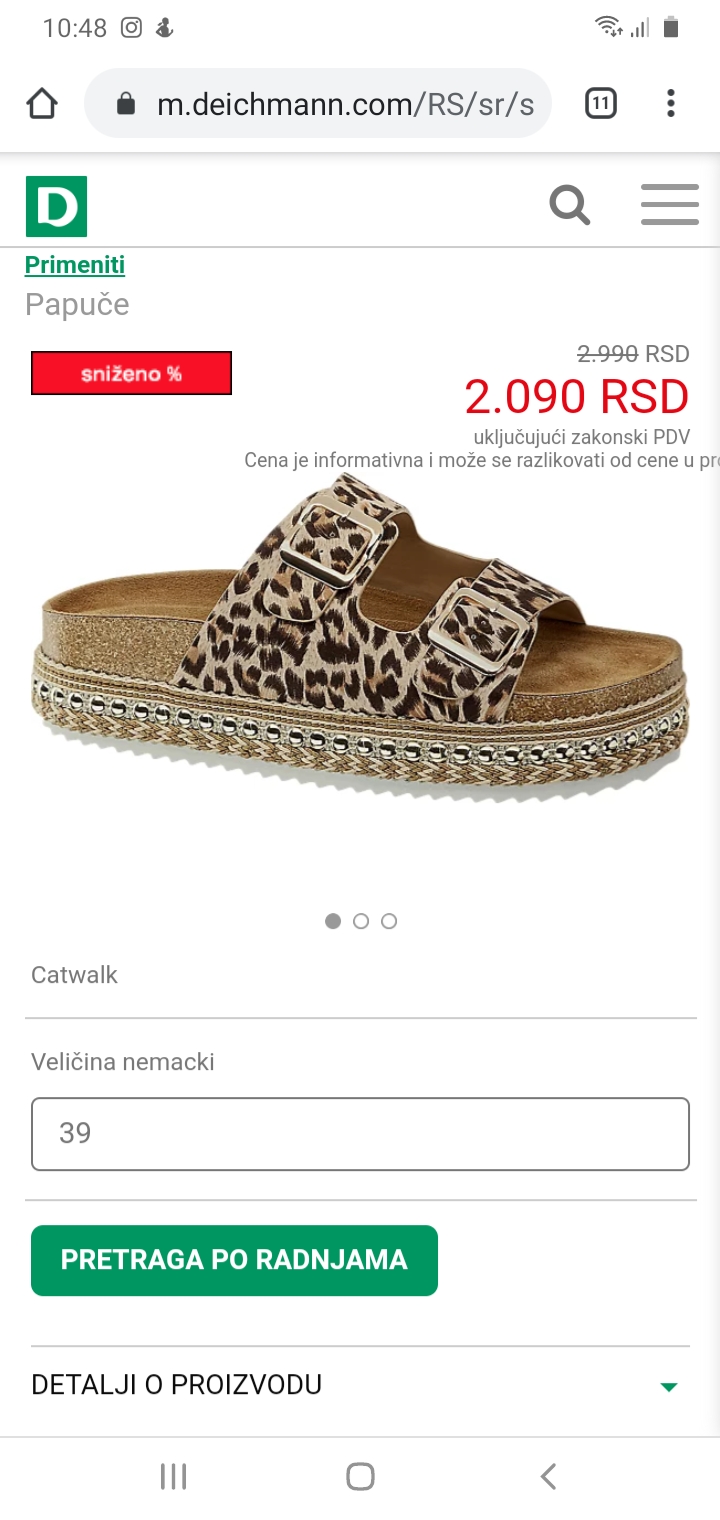The height and width of the screenshot is (1520, 720).
Task: Open the tab switcher showing 11 tabs
Action: click(x=600, y=103)
